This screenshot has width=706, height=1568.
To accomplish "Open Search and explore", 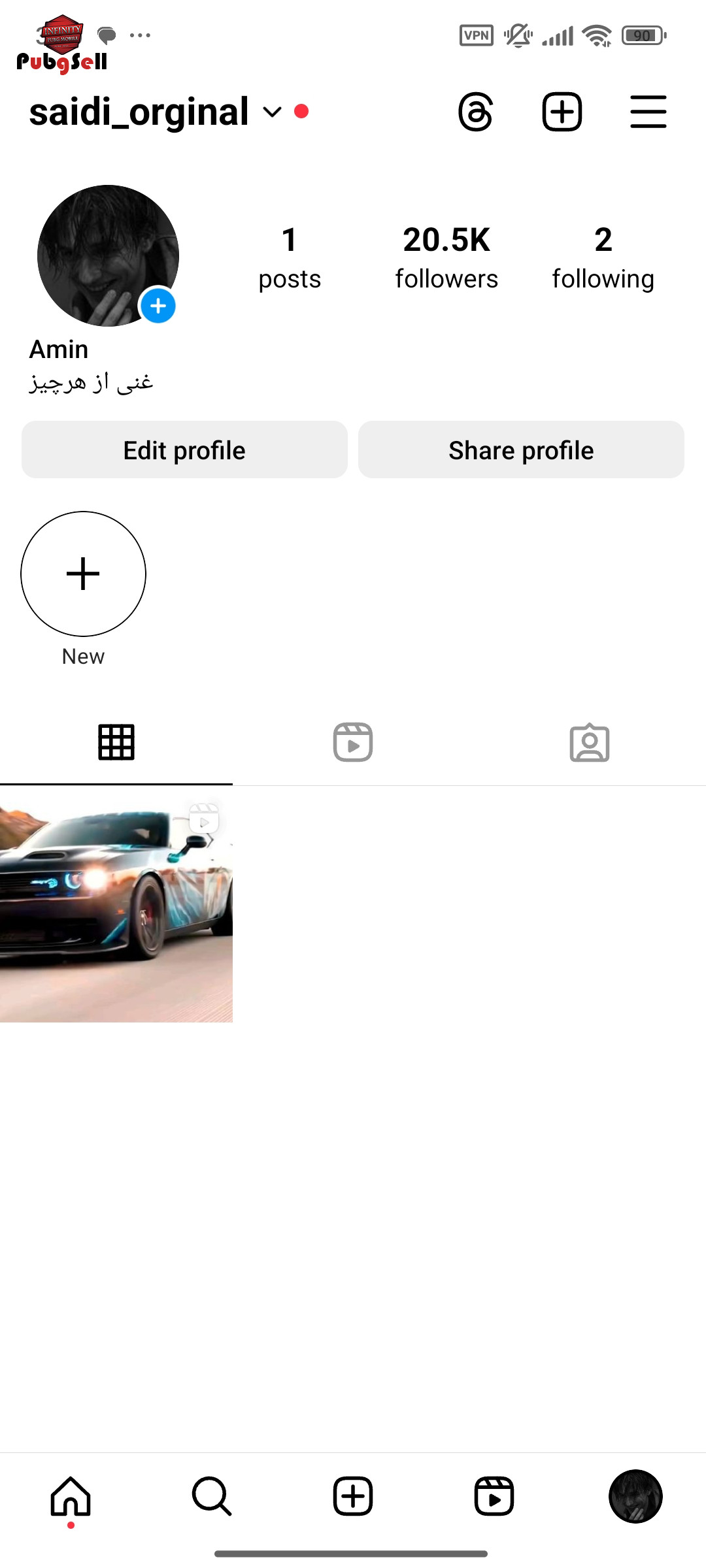I will coord(212,1496).
